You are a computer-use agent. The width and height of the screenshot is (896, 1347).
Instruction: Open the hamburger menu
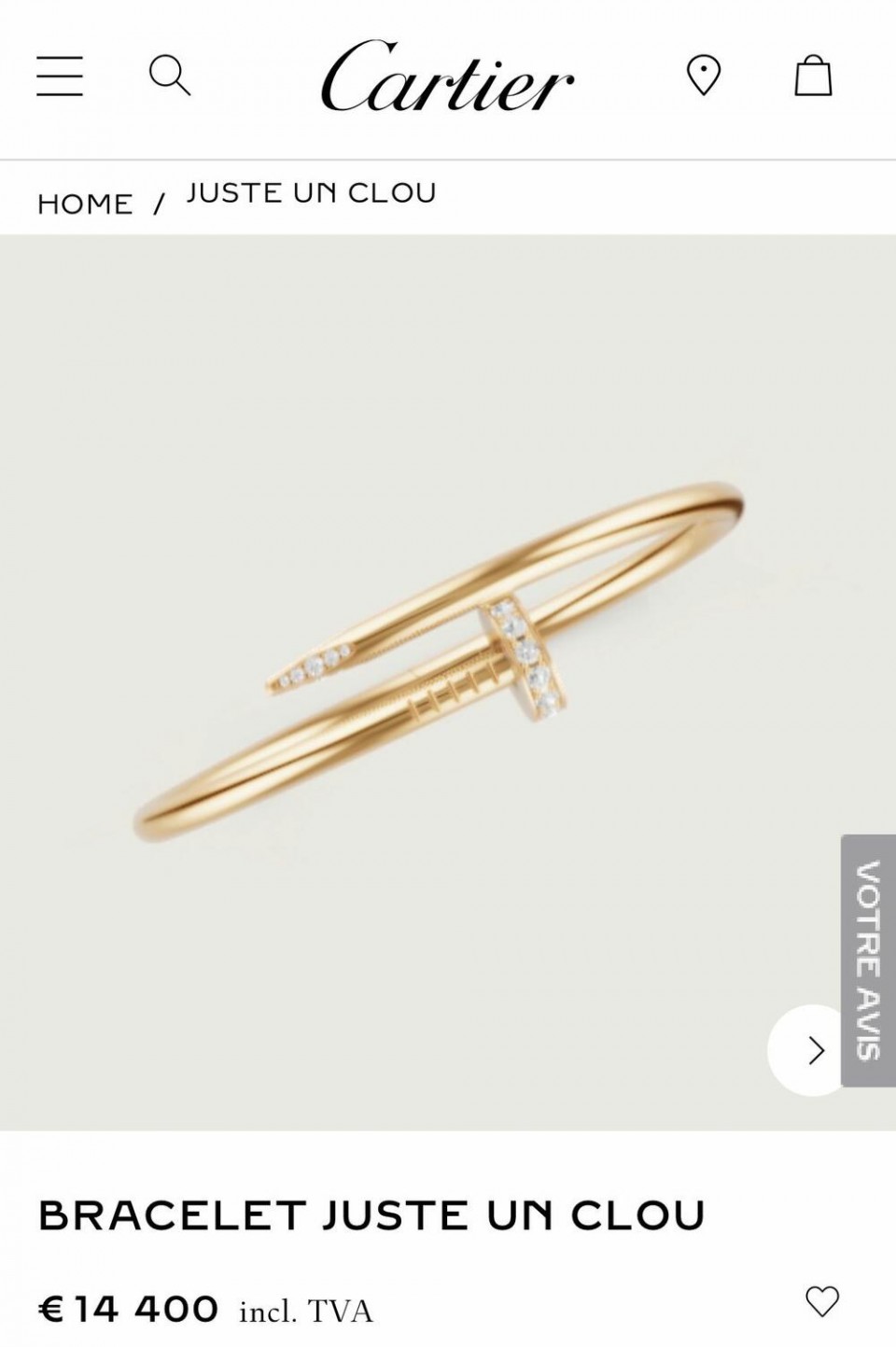[x=60, y=76]
